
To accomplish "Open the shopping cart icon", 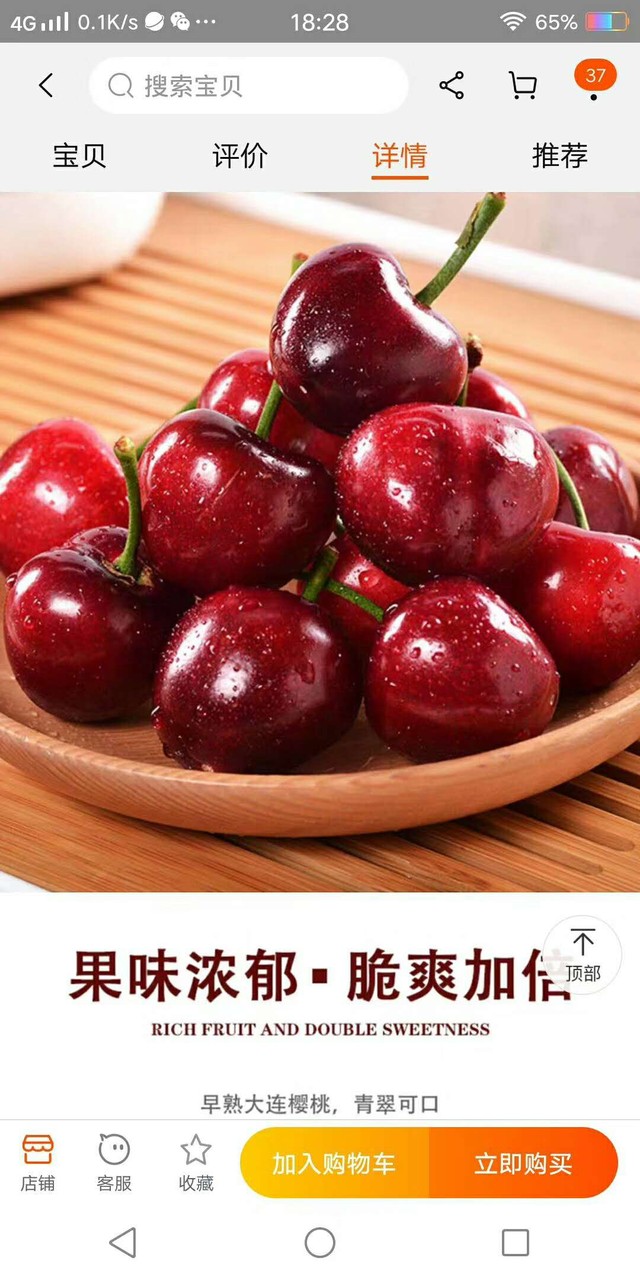I will (523, 86).
